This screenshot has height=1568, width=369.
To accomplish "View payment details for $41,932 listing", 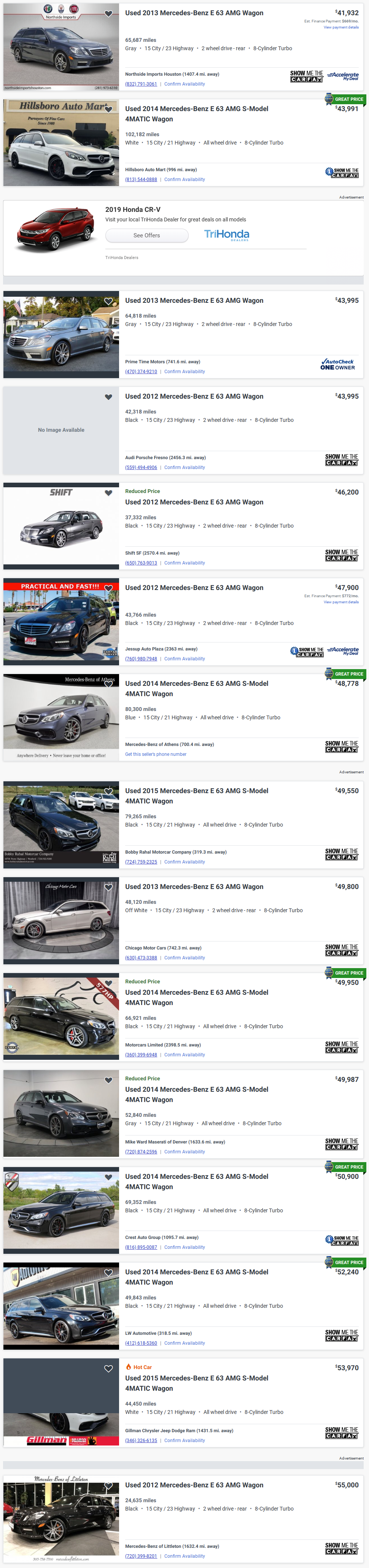I will click(x=340, y=27).
